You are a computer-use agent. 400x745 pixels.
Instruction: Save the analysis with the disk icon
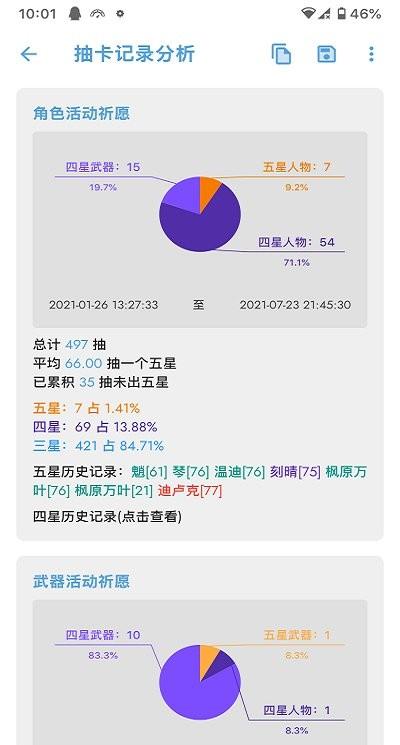point(326,54)
